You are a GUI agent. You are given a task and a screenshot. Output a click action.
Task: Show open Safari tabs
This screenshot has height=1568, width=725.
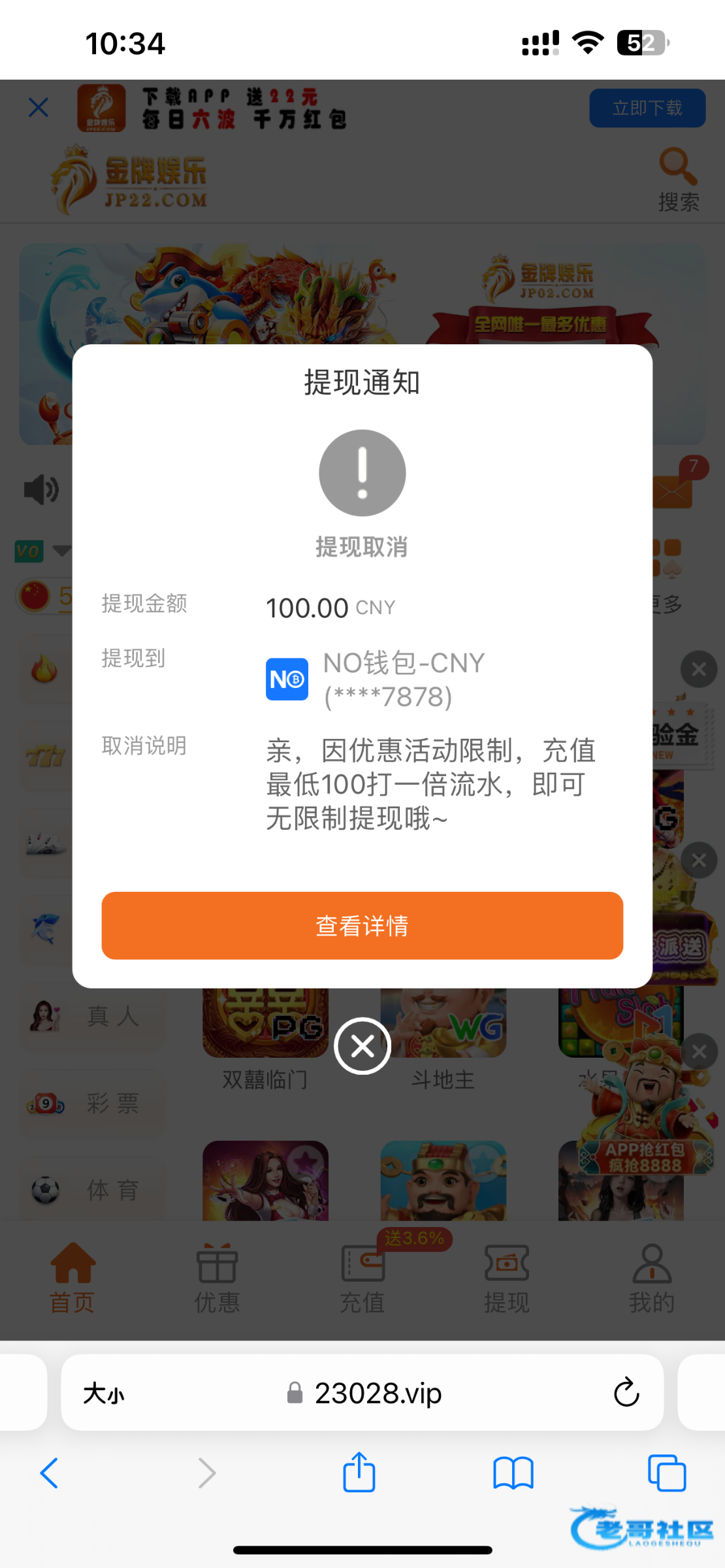point(666,1473)
